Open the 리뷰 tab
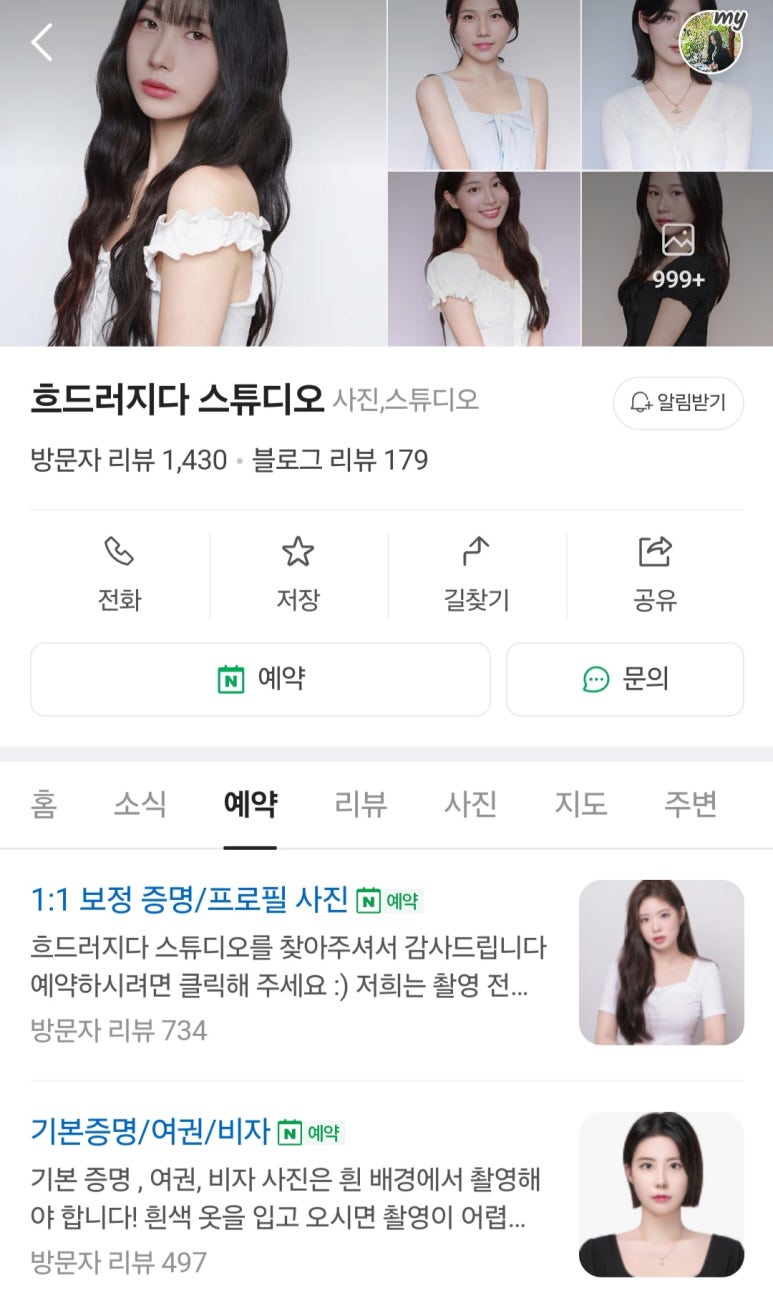This screenshot has width=773, height=1306. coord(360,805)
